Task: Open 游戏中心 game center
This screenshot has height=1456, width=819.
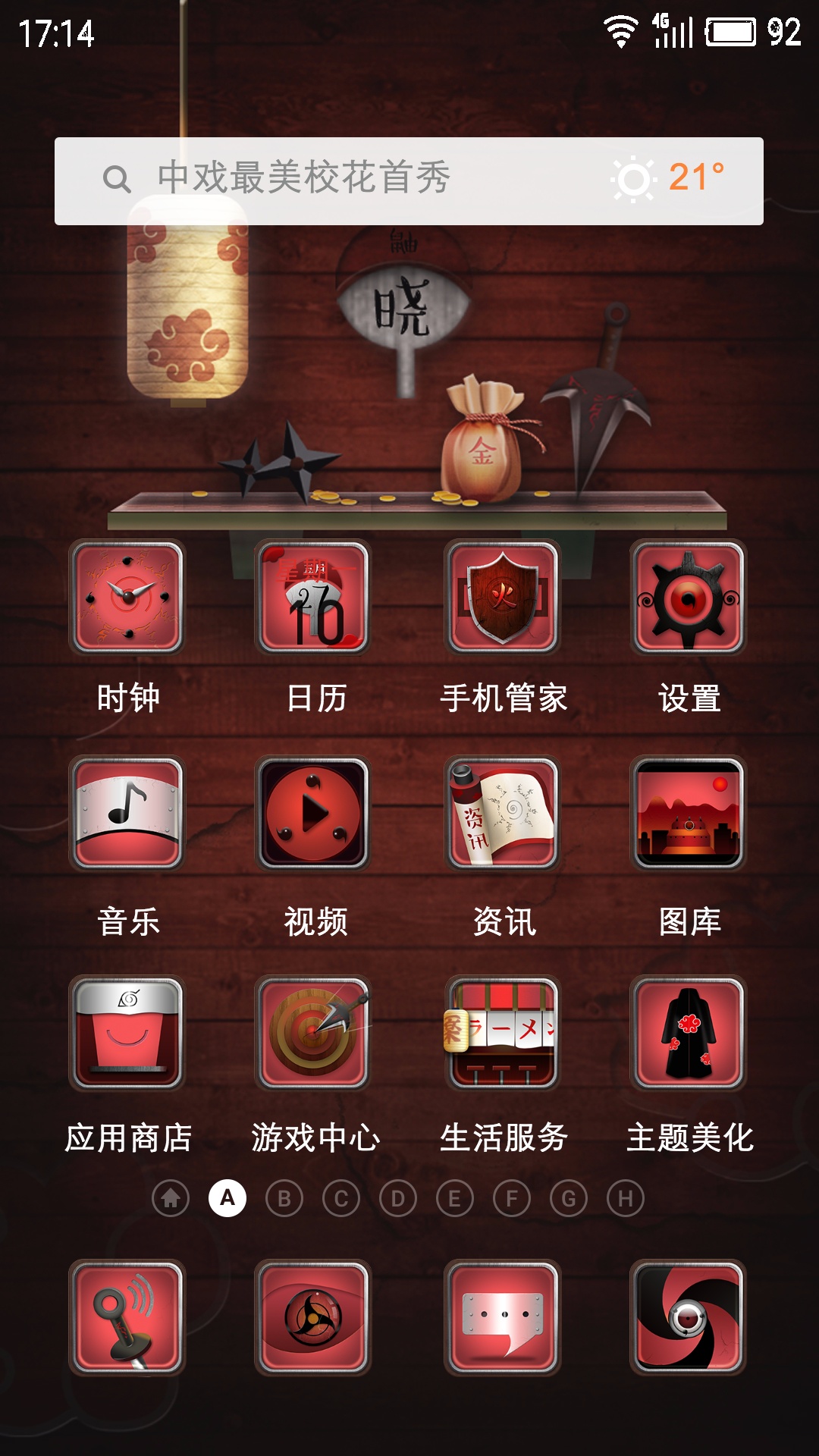Action: click(x=313, y=1033)
